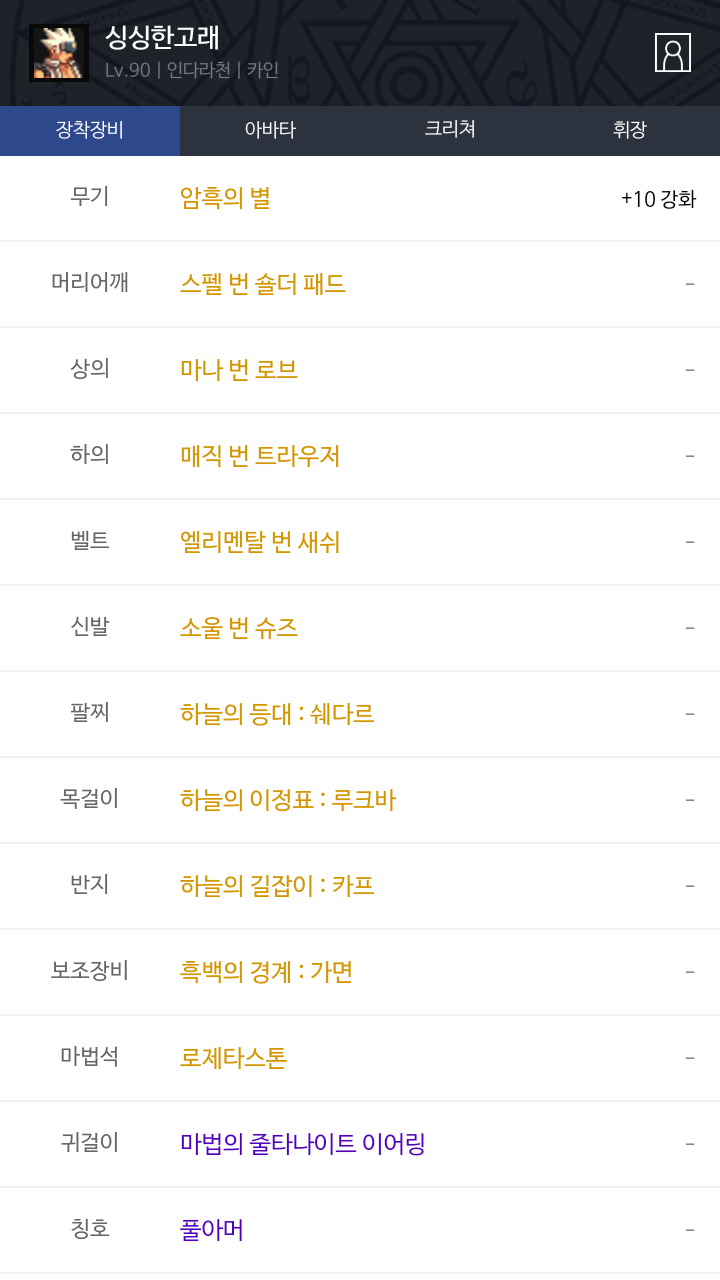Open 마법의 줄타나이트 이어링 earring

point(302,1144)
